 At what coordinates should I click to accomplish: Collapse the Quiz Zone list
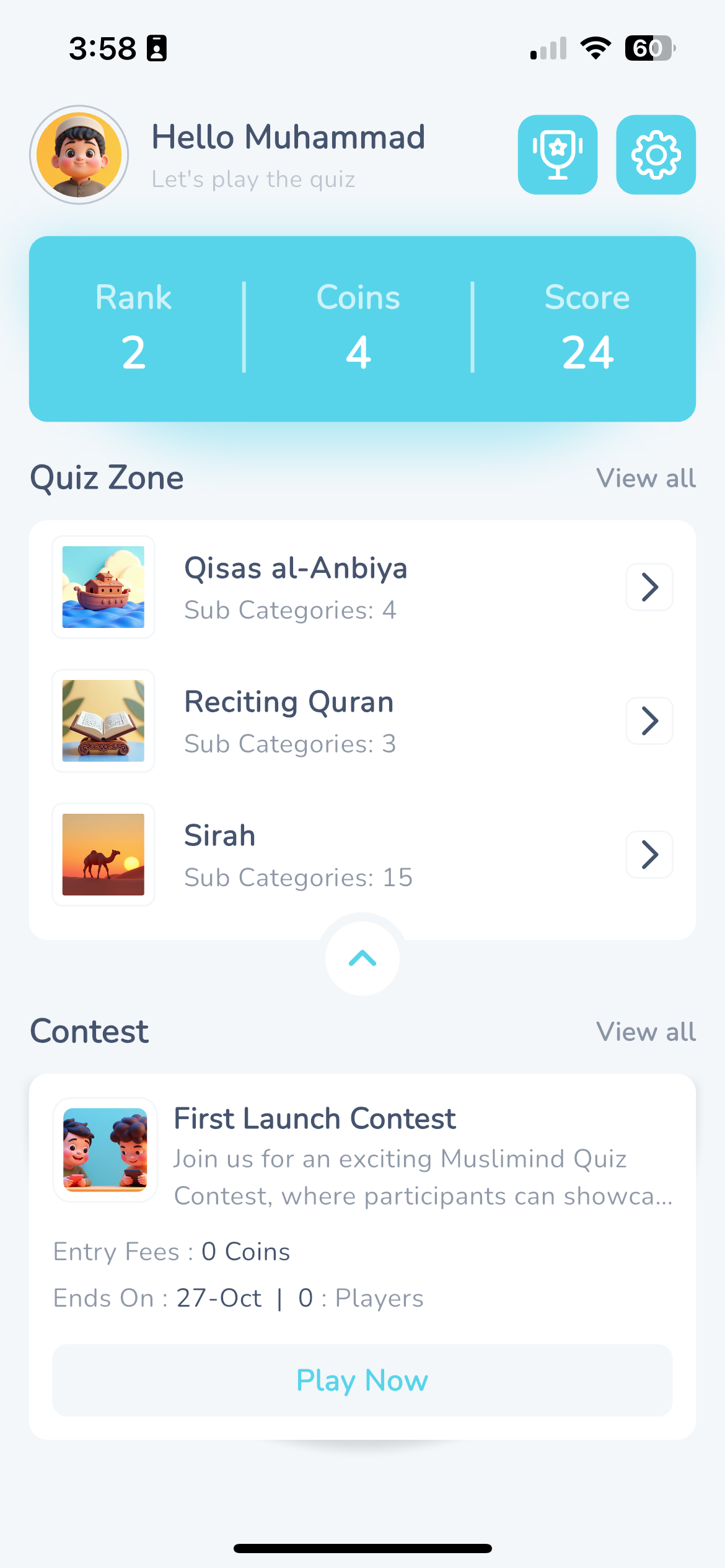point(362,959)
